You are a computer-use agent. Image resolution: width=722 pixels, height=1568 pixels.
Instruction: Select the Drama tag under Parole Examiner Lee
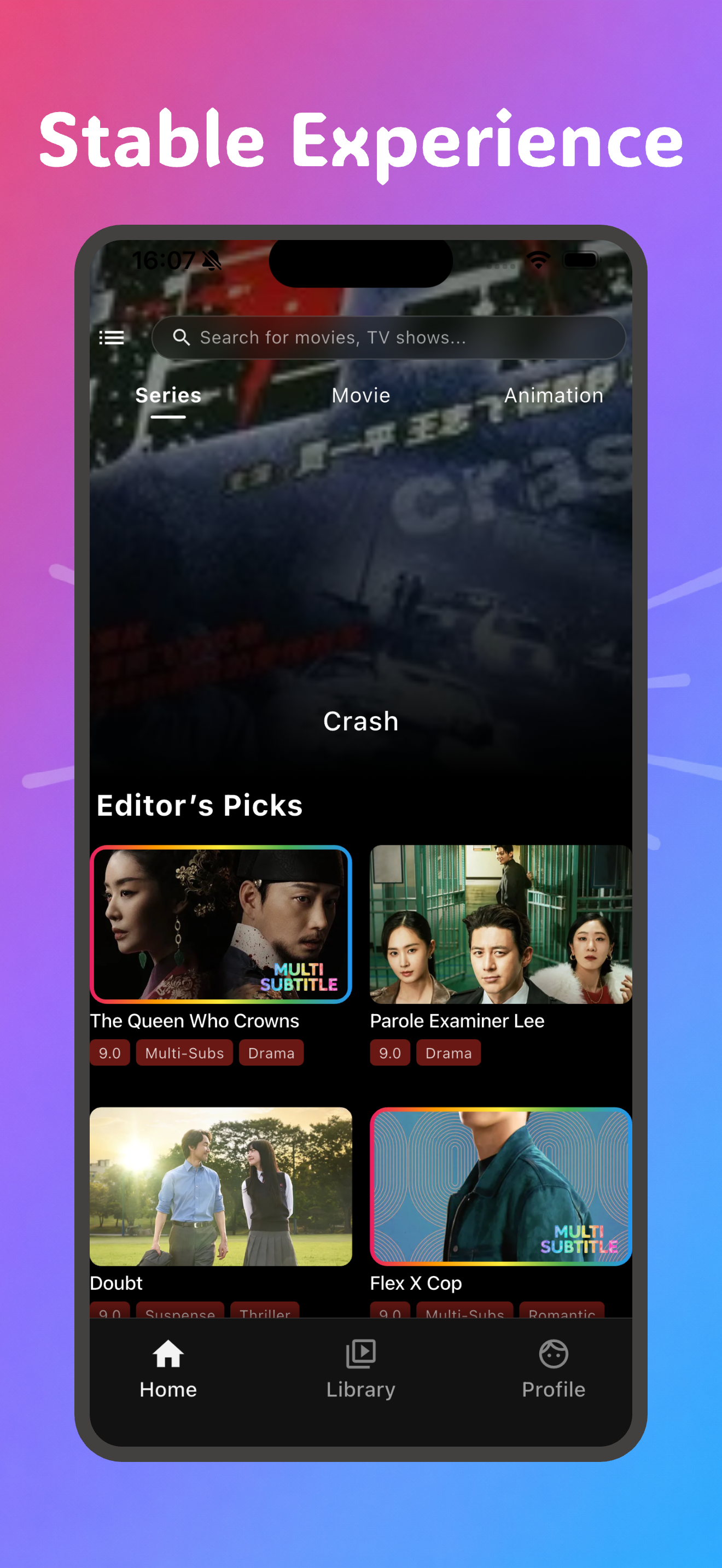[448, 1052]
